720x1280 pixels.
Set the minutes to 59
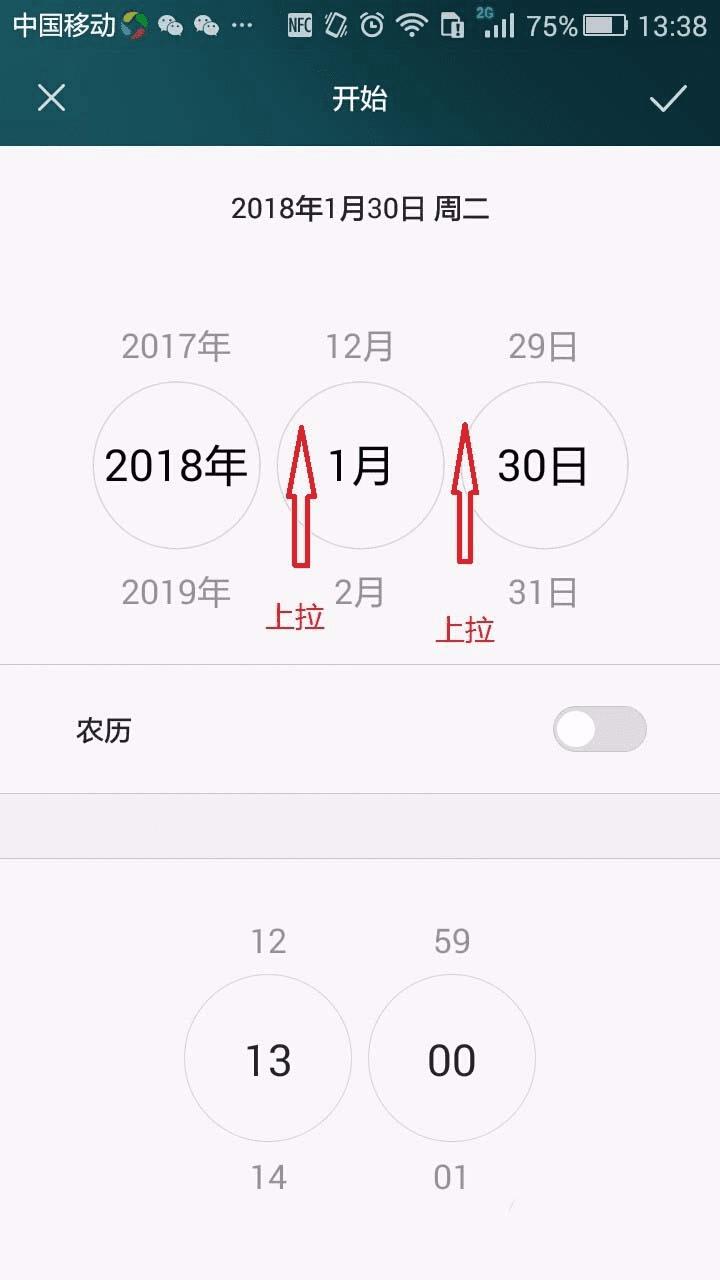pos(452,941)
